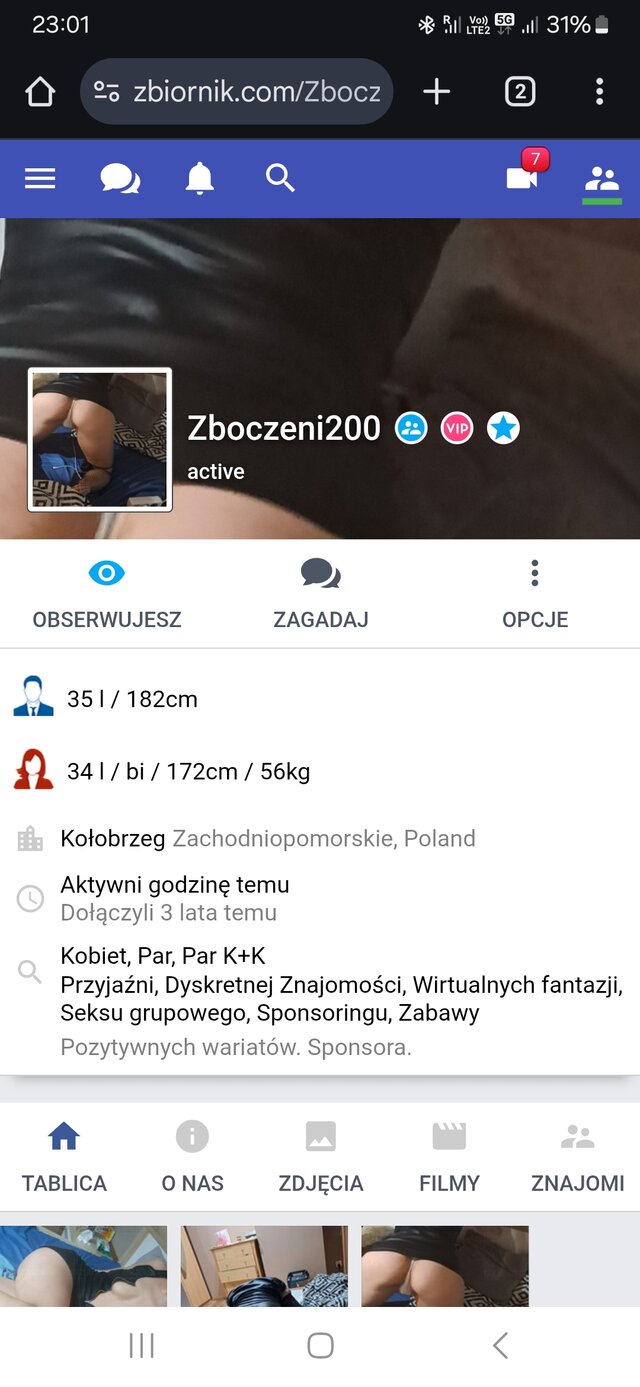Tap the browser address bar
The height and width of the screenshot is (1387, 640).
click(x=237, y=92)
